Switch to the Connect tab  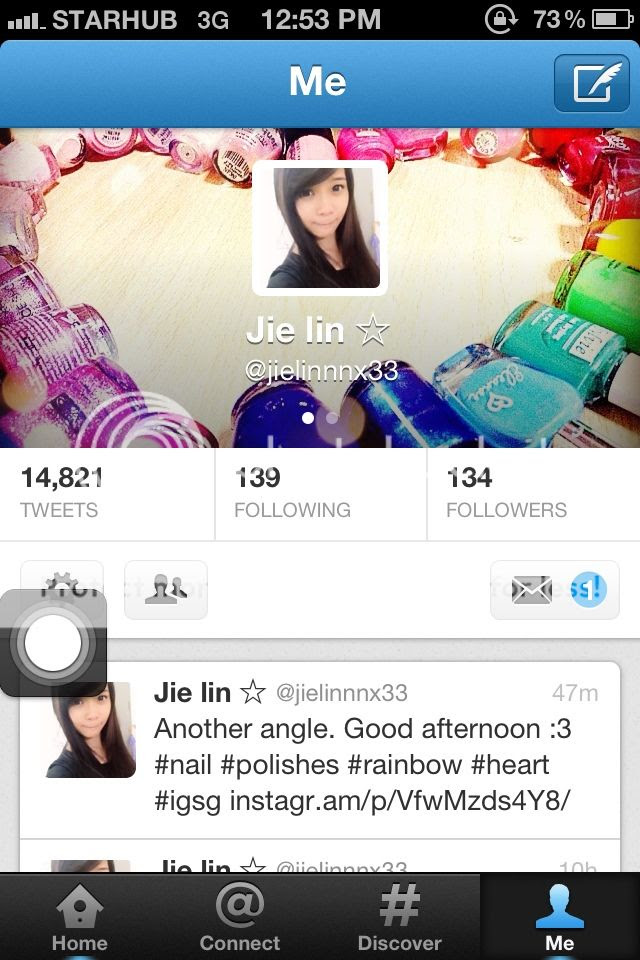[240, 918]
